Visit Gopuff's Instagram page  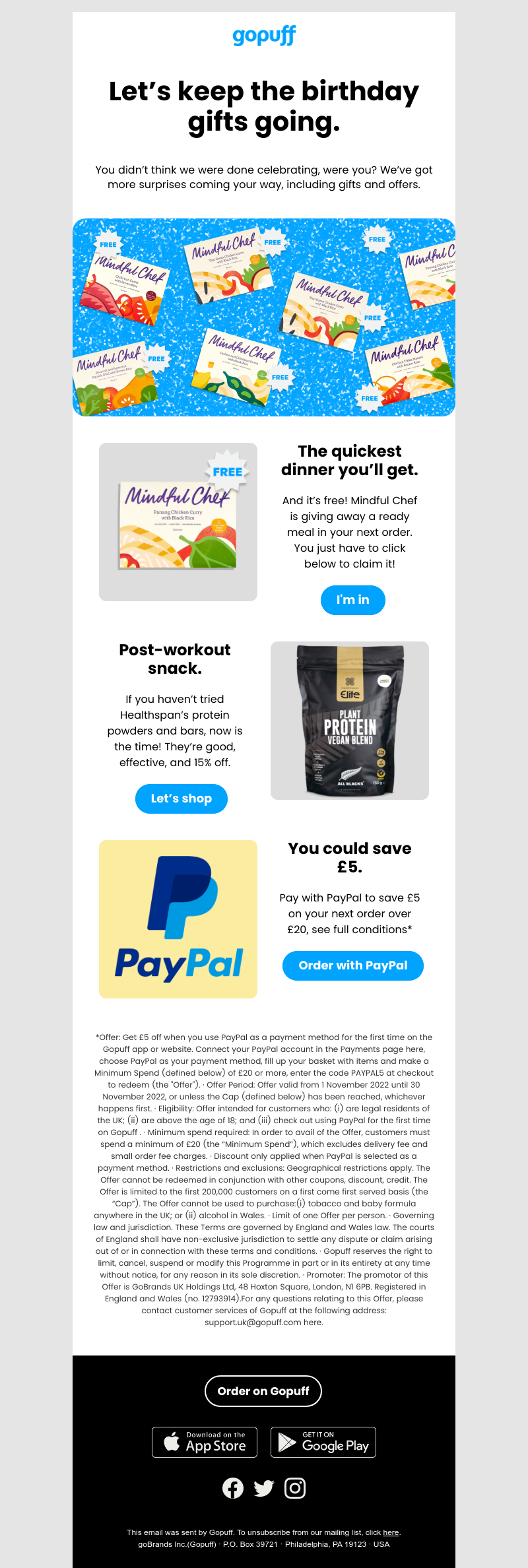click(x=294, y=1488)
